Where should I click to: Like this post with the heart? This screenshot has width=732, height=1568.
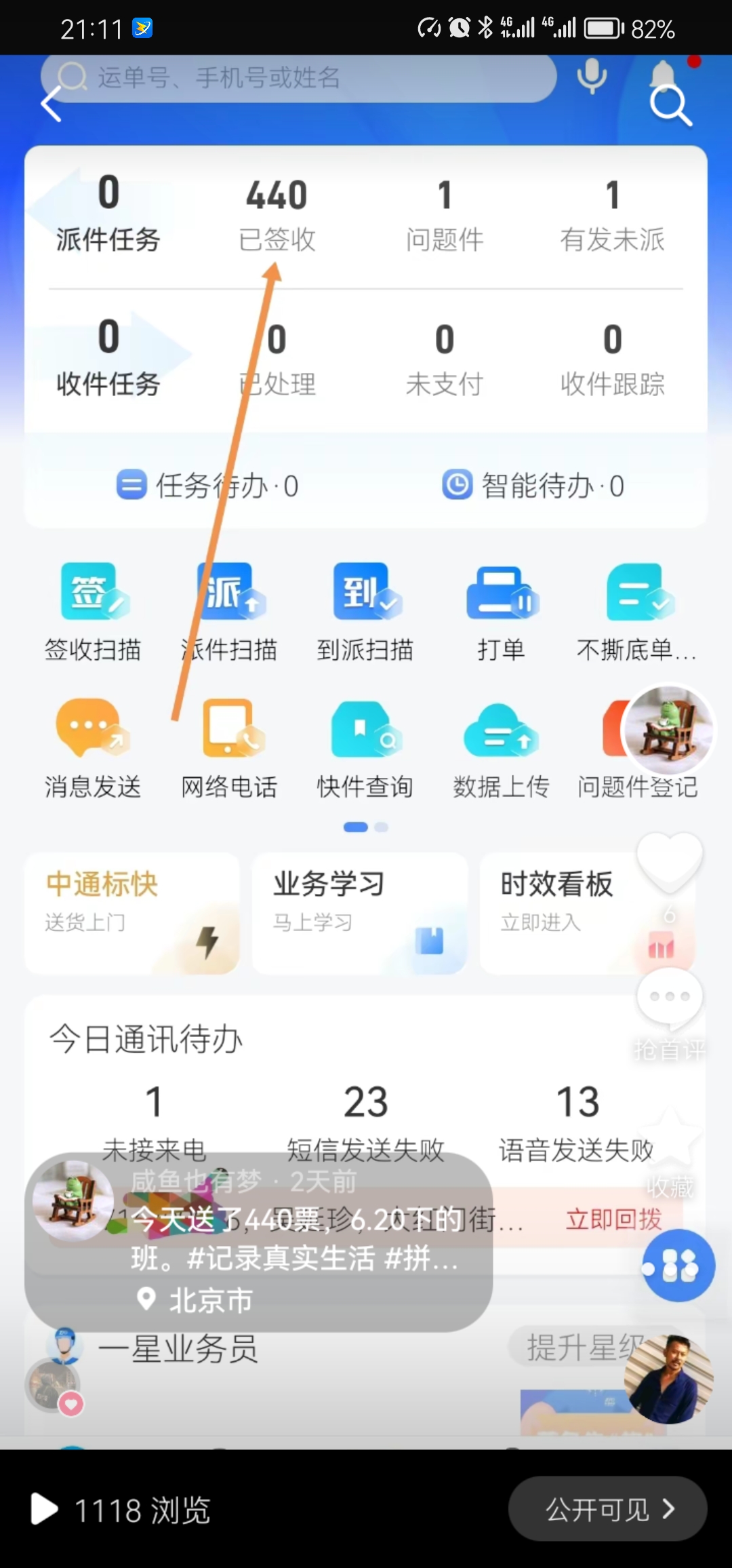669,861
